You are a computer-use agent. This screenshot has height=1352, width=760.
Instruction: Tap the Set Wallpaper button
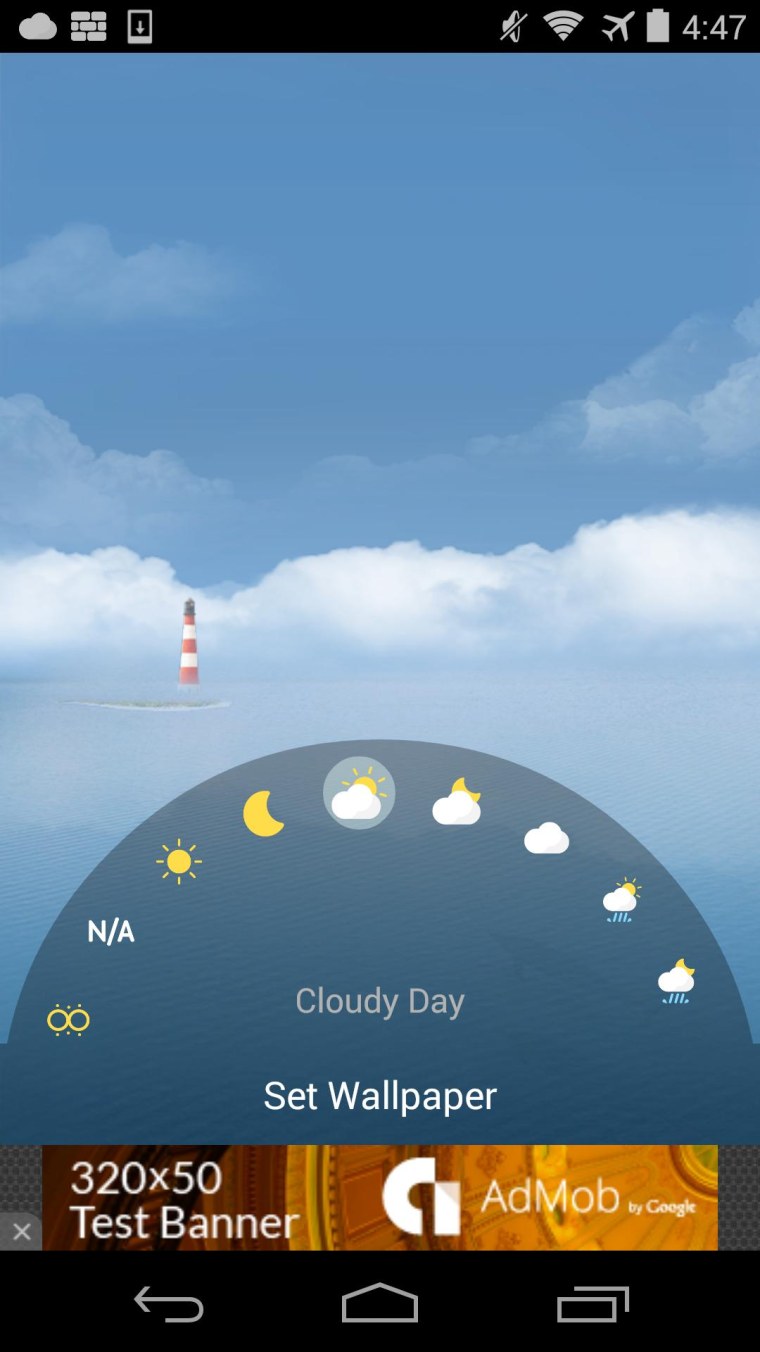[380, 1096]
